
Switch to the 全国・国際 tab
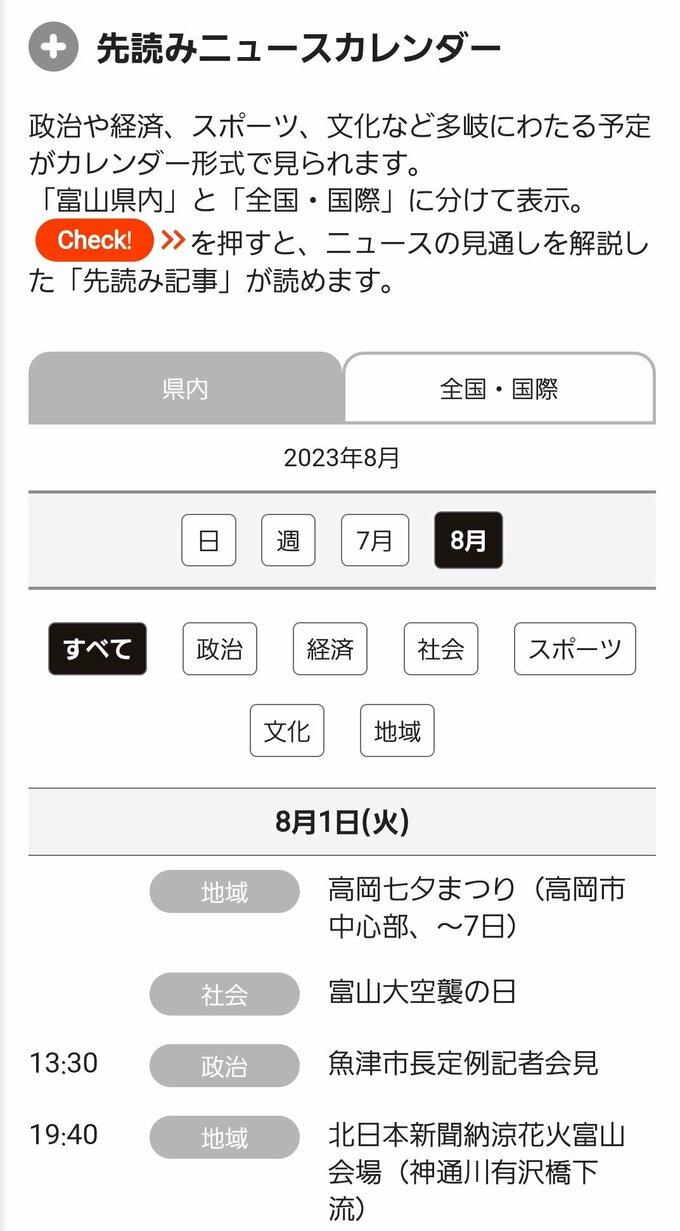[x=499, y=389]
